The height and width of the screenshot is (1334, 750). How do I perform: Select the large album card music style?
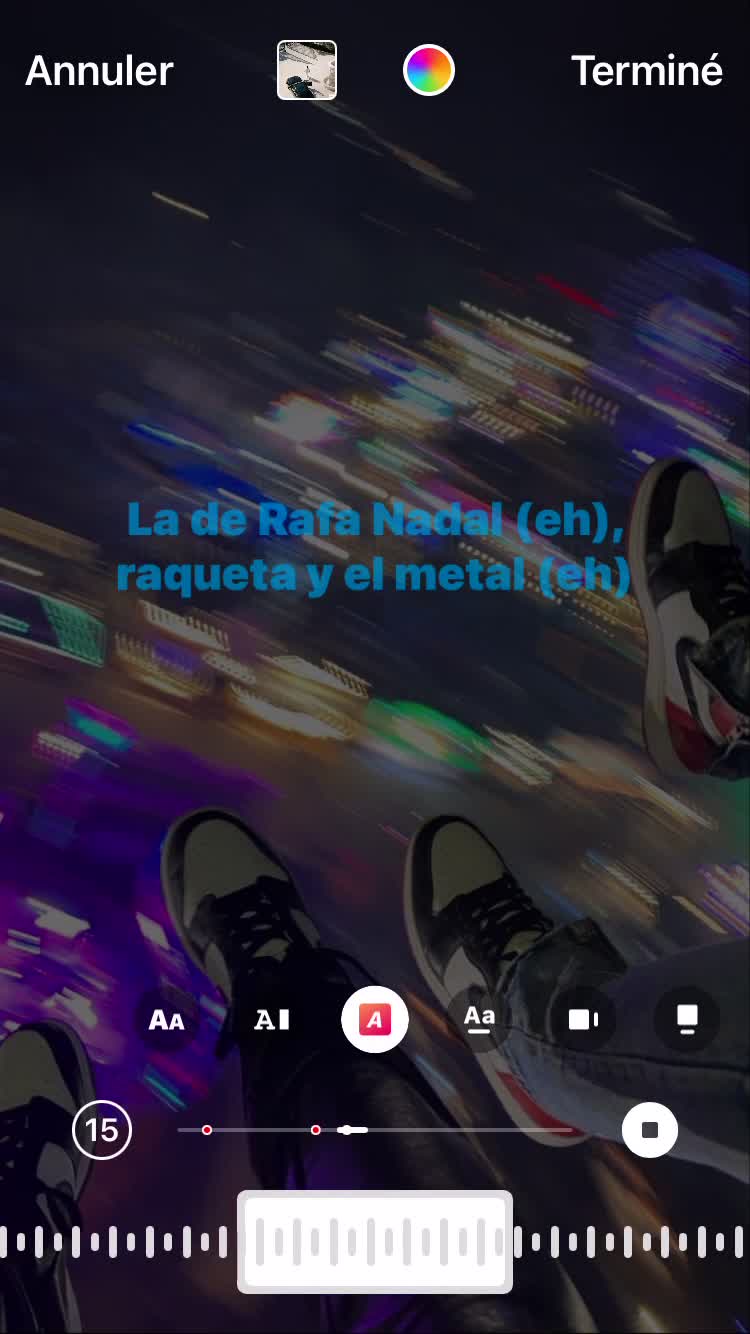(687, 1020)
